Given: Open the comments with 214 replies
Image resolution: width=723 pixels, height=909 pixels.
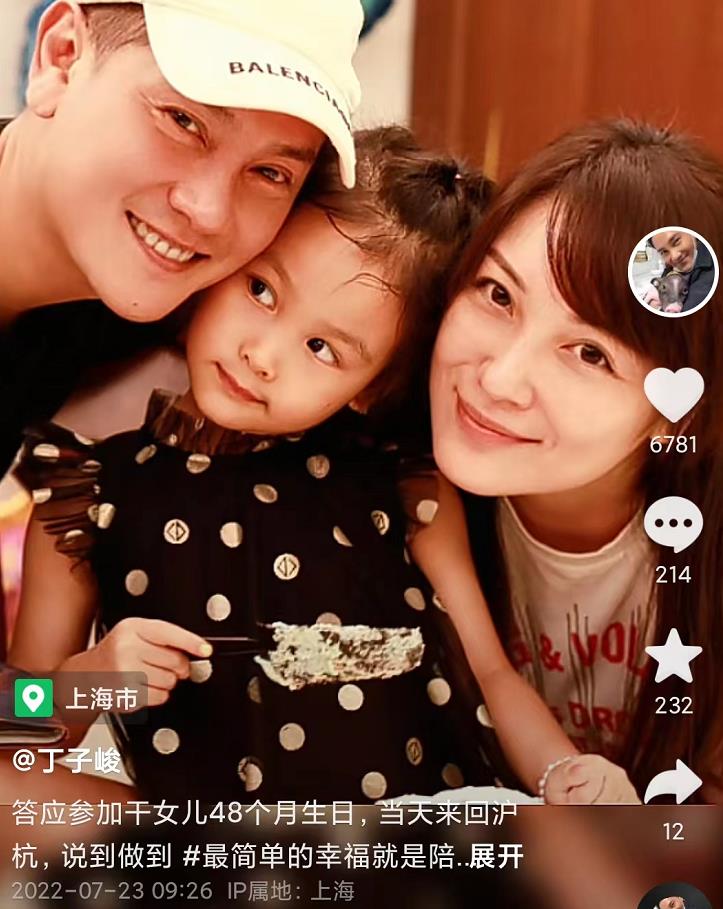Looking at the screenshot, I should point(673,524).
